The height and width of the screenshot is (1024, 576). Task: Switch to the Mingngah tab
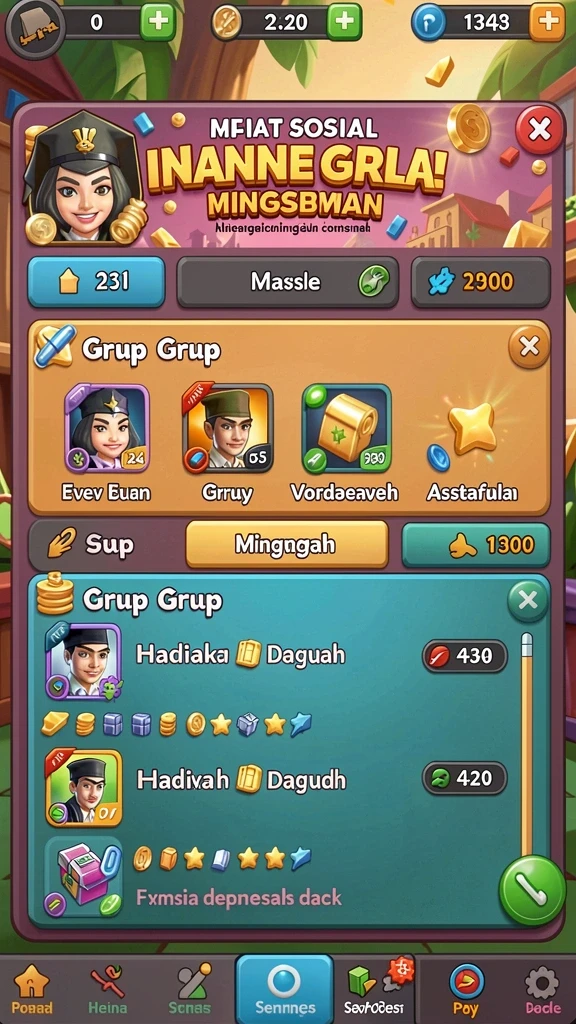[287, 544]
